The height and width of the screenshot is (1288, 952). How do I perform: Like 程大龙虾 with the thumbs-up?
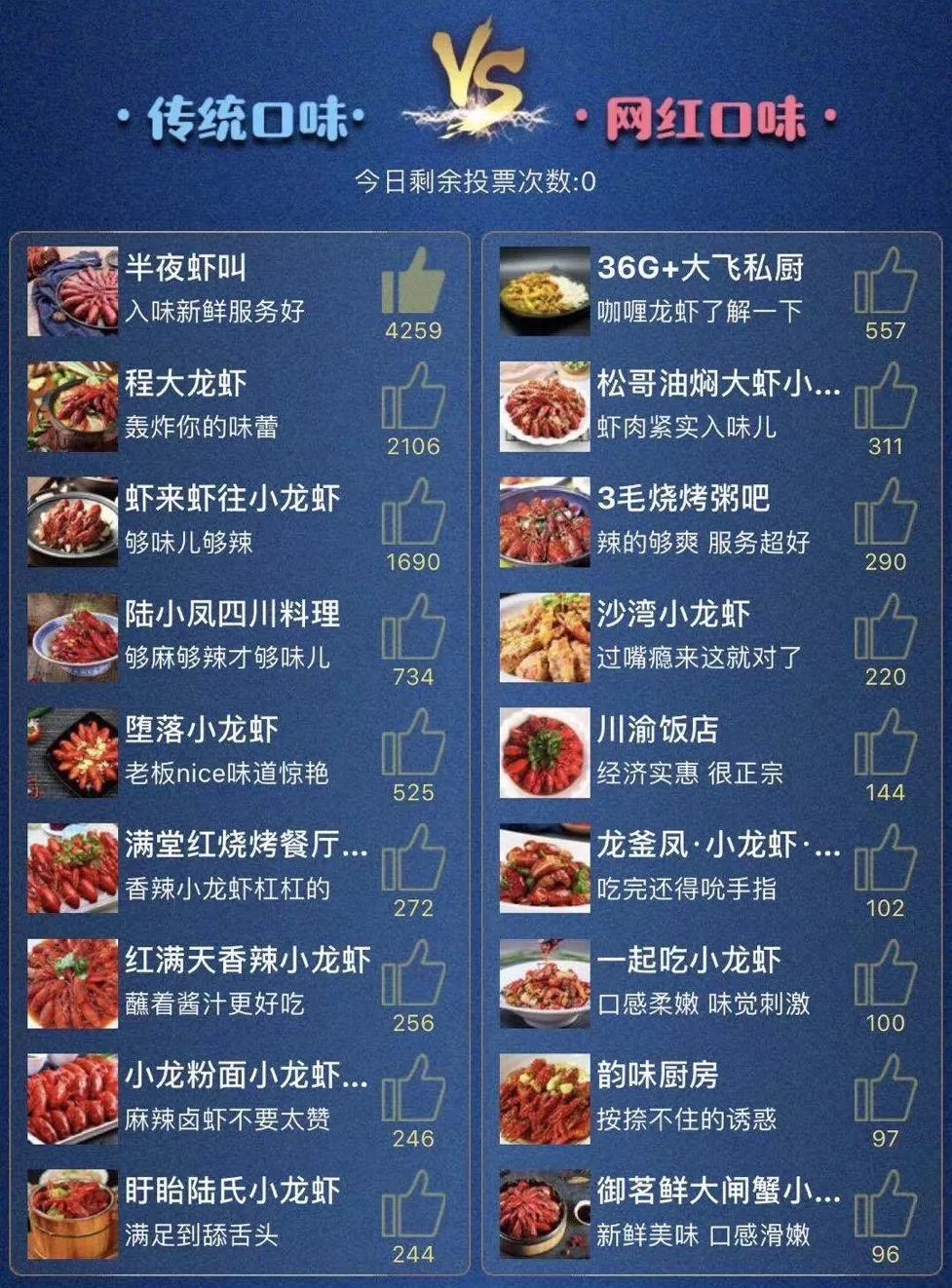click(x=413, y=398)
